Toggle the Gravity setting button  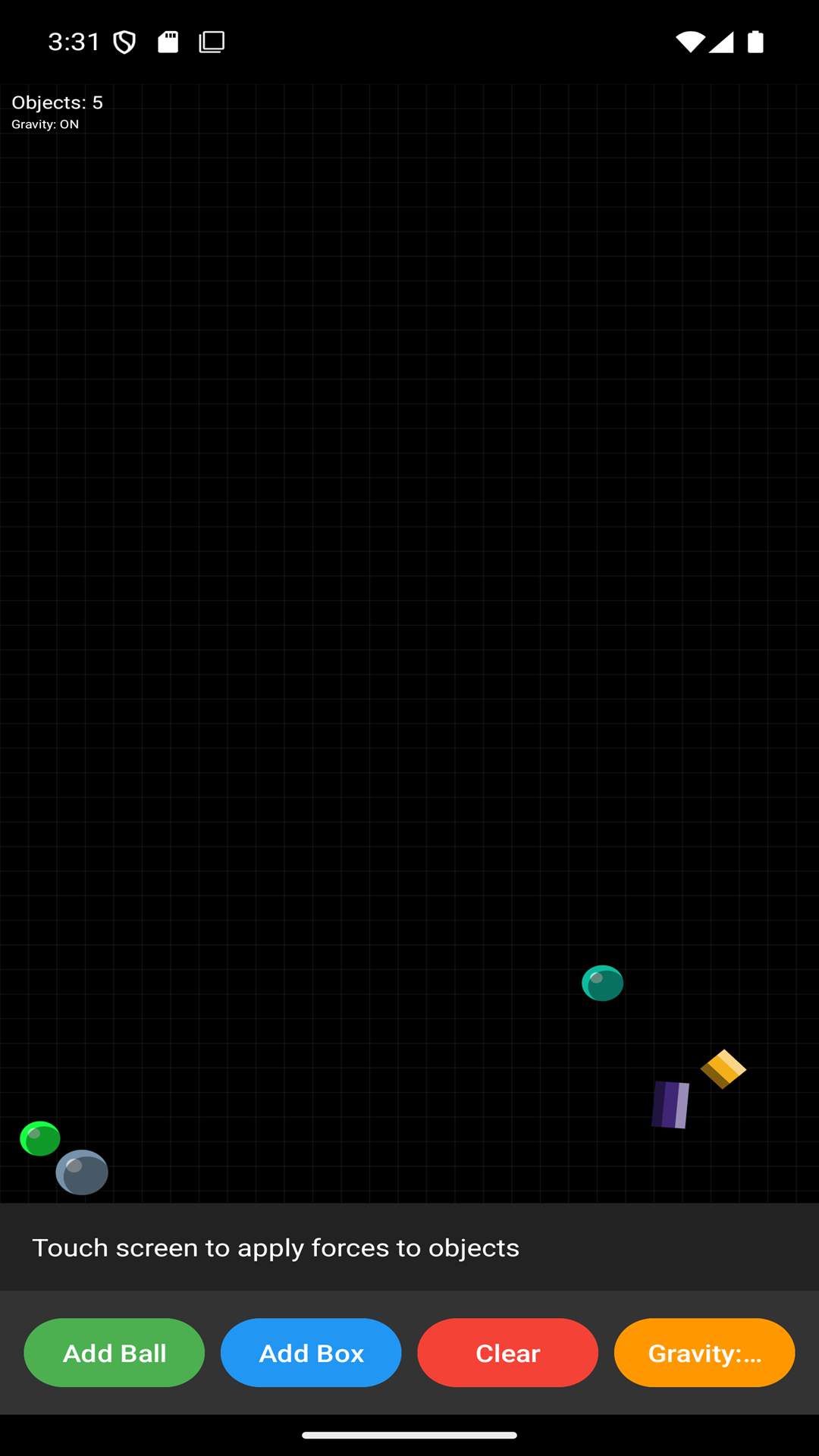click(704, 1353)
